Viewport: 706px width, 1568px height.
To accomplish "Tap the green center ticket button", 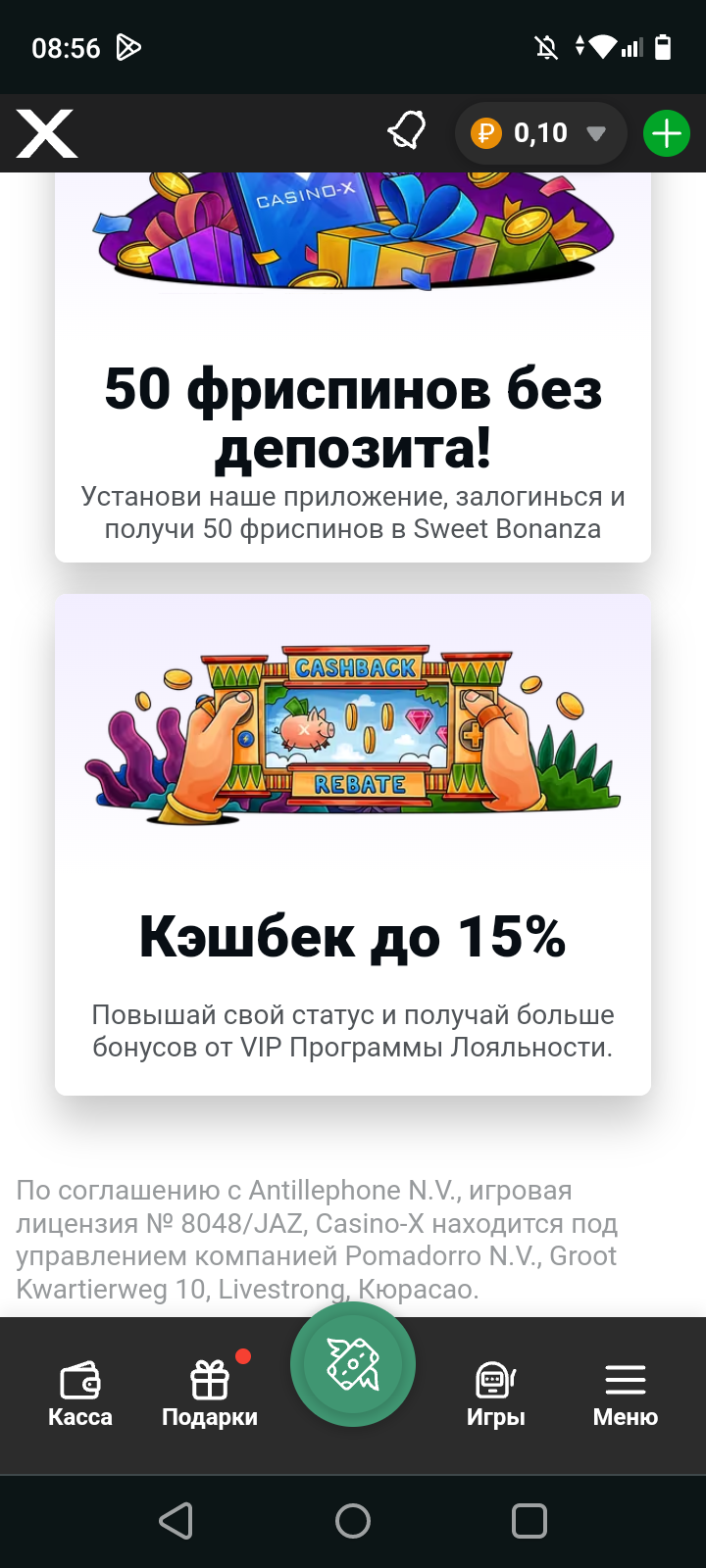I will (353, 1364).
